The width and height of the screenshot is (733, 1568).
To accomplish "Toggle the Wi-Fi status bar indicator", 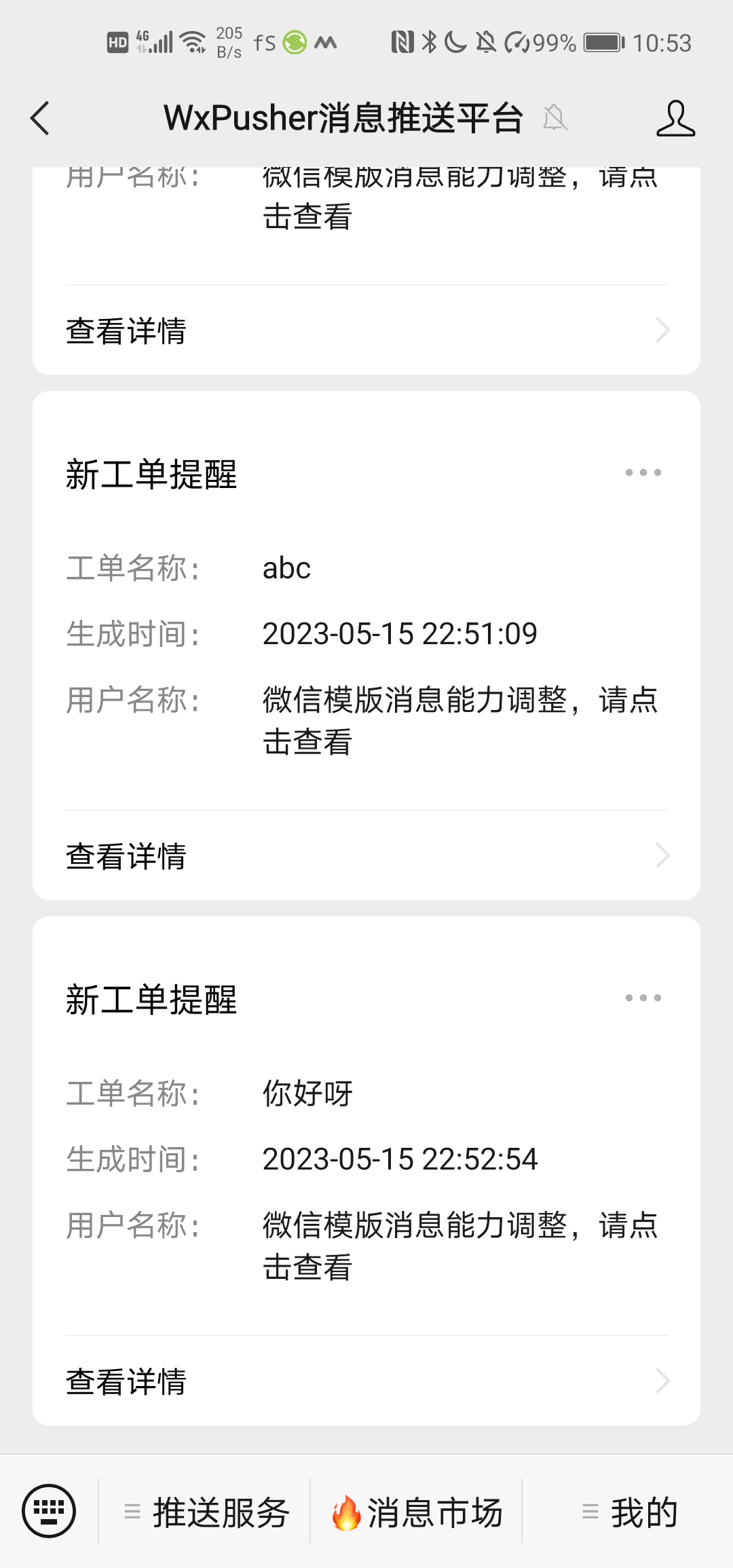I will [192, 42].
